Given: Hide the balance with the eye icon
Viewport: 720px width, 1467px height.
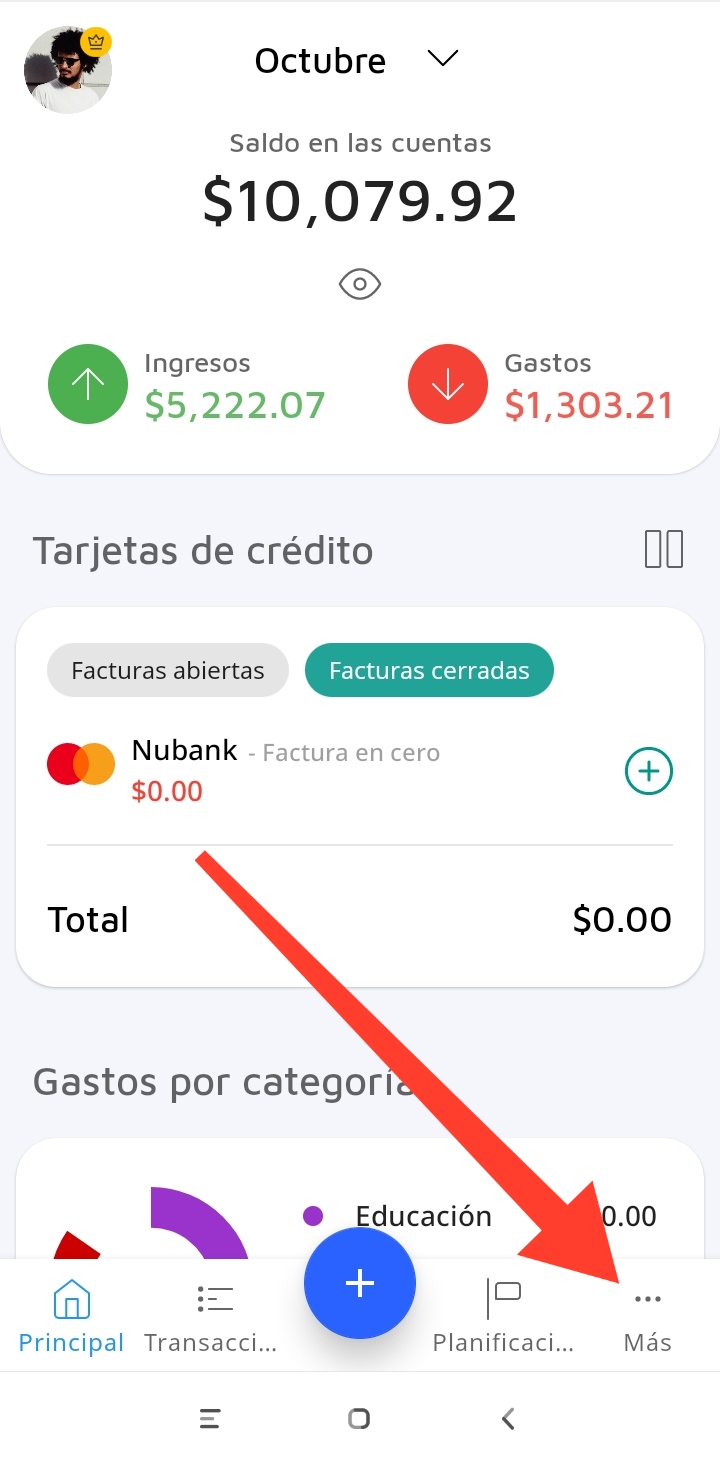Looking at the screenshot, I should click(x=360, y=285).
